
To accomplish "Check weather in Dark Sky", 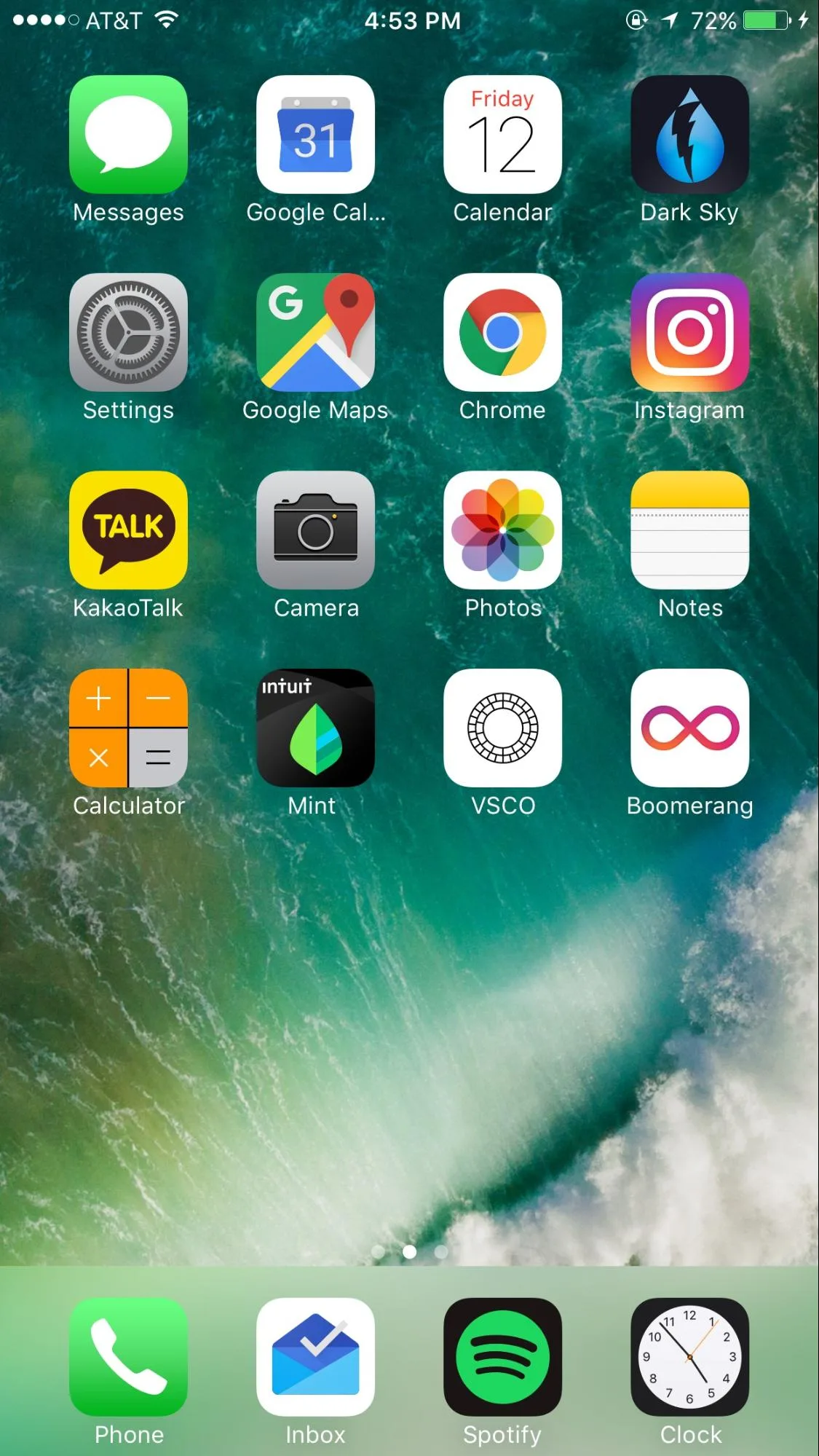I will (x=689, y=135).
